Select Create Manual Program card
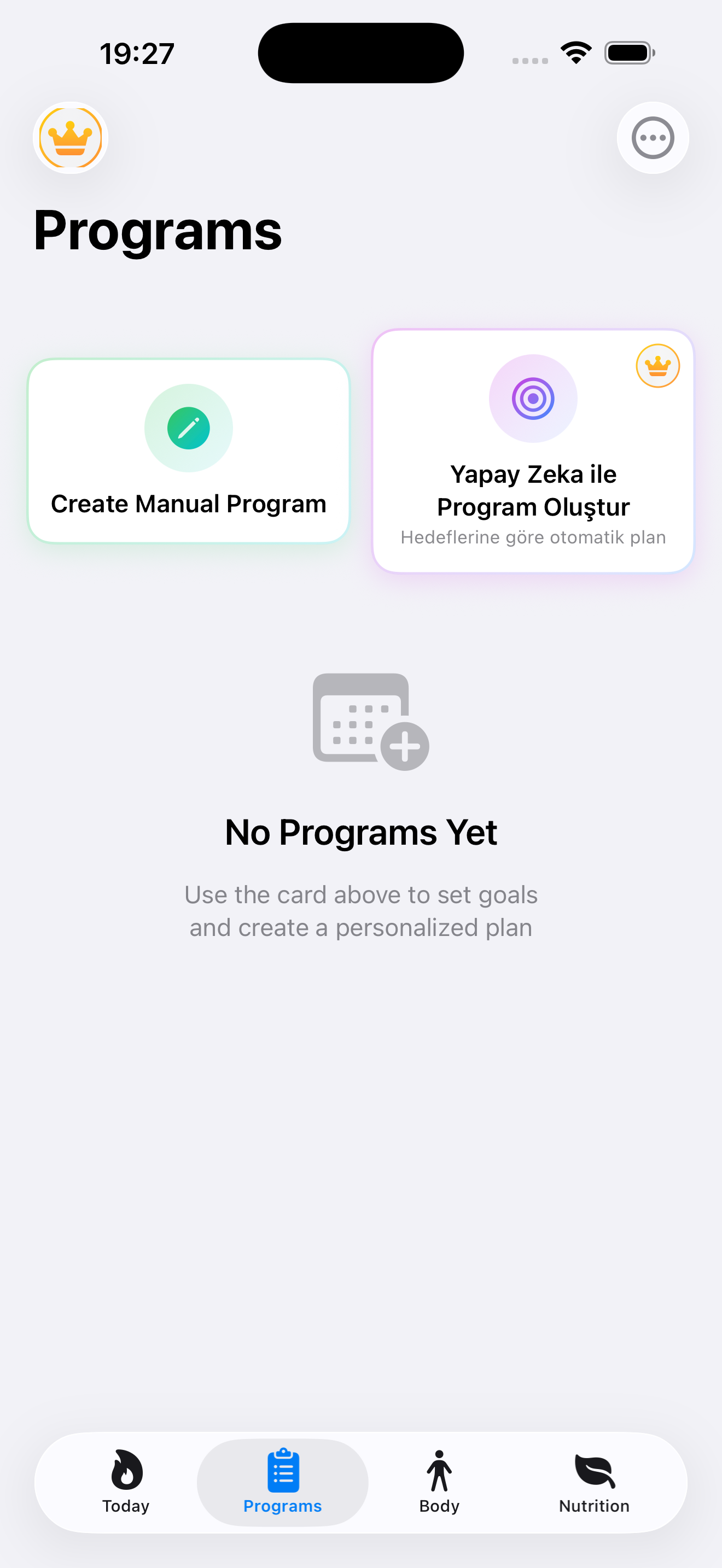722x1568 pixels. point(189,451)
